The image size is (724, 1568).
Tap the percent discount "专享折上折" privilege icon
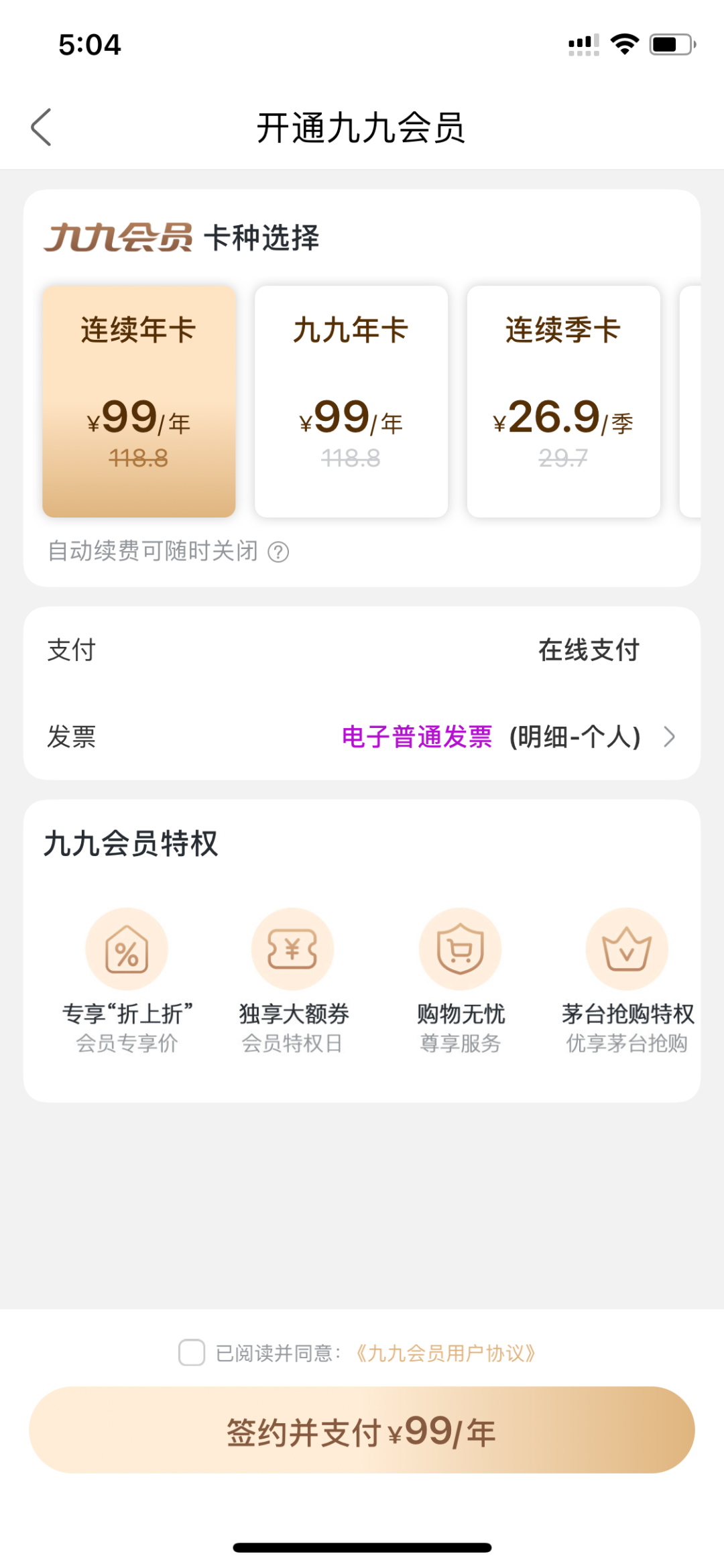tap(127, 949)
